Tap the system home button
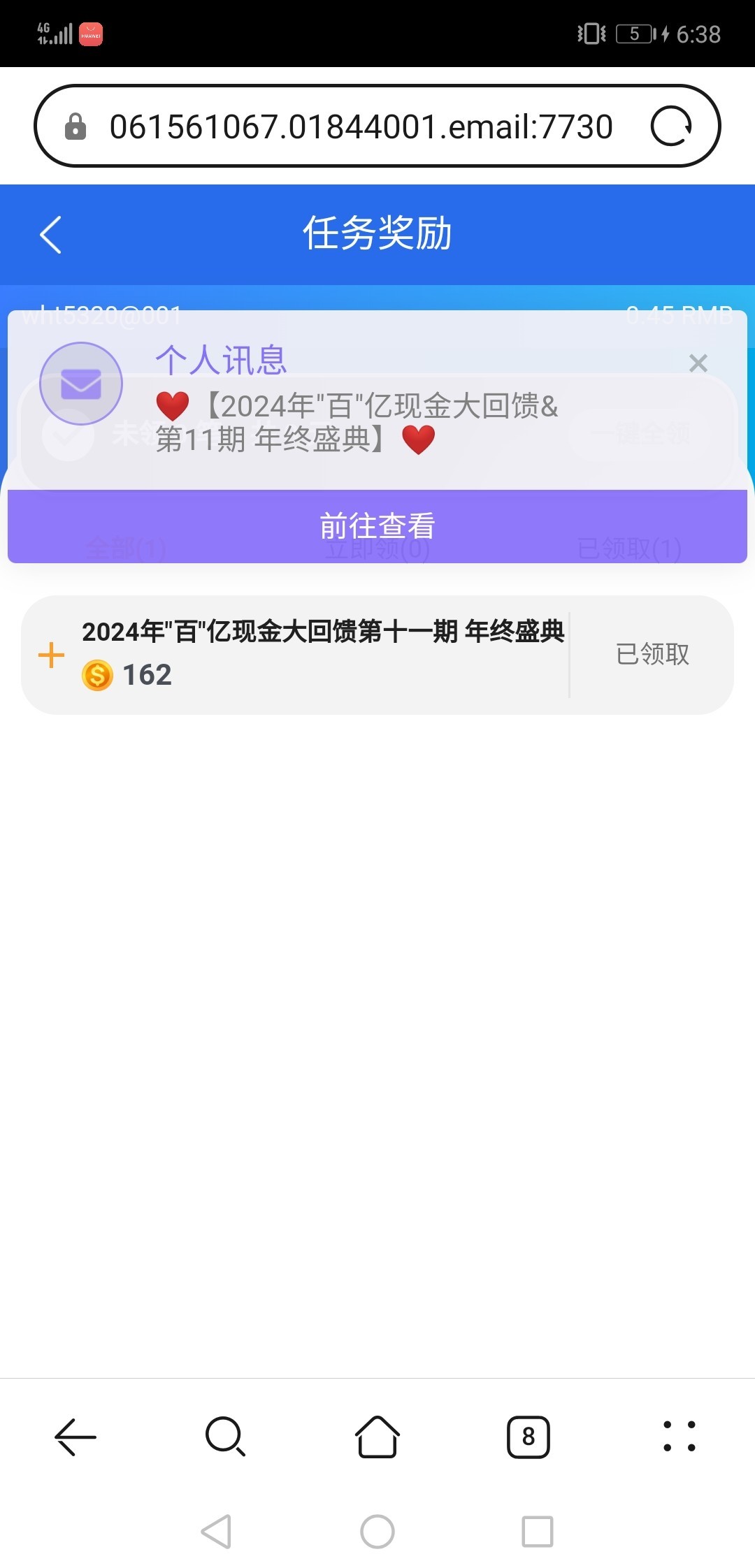Screen dimensions: 755x1568 tap(377, 1532)
